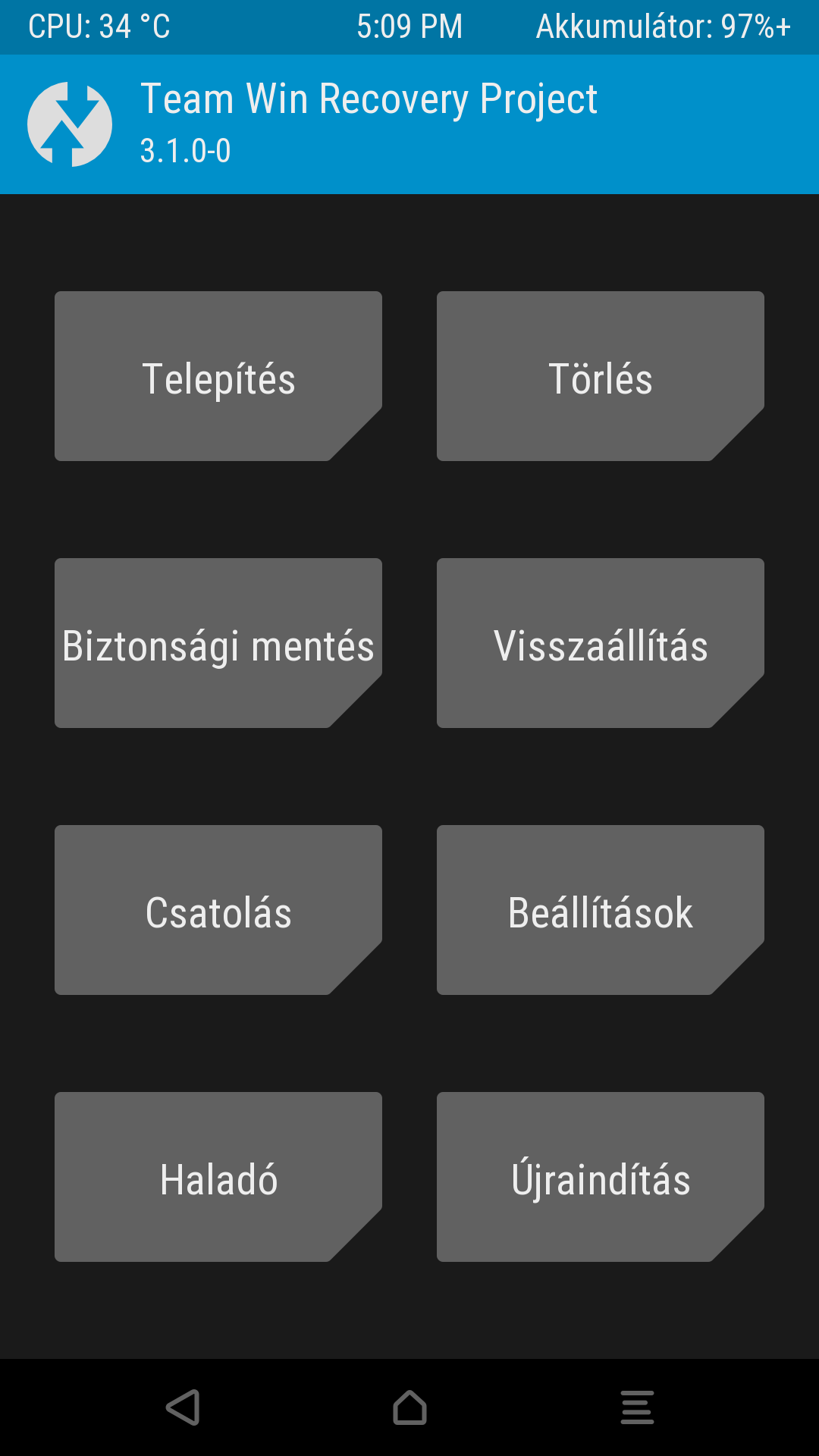Choose Újraindítás (Reboot)
This screenshot has width=819, height=1456.
[601, 1177]
